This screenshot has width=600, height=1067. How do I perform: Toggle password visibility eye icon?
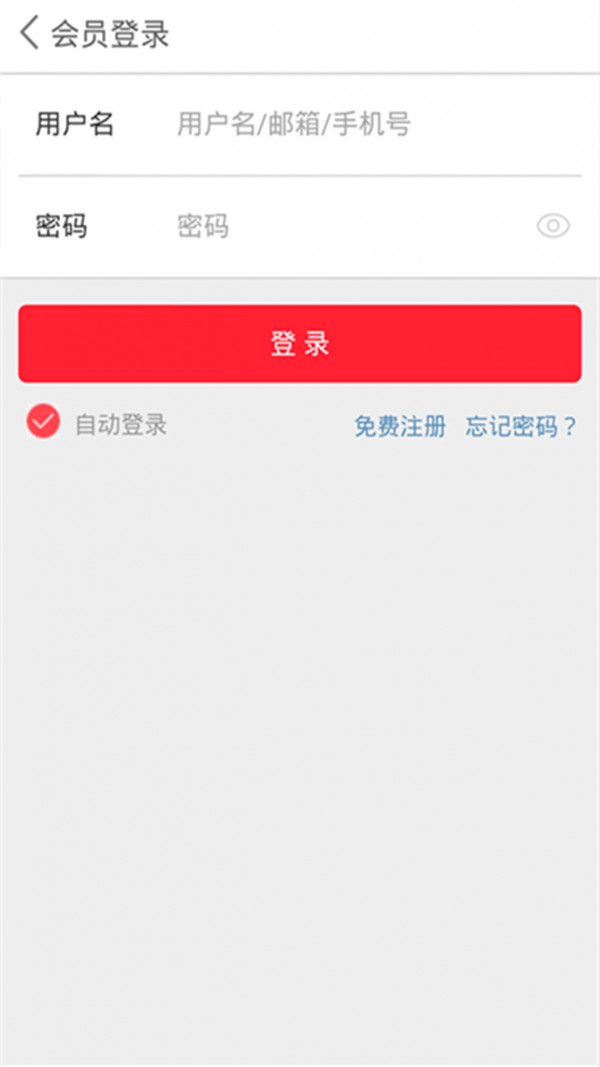[553, 227]
